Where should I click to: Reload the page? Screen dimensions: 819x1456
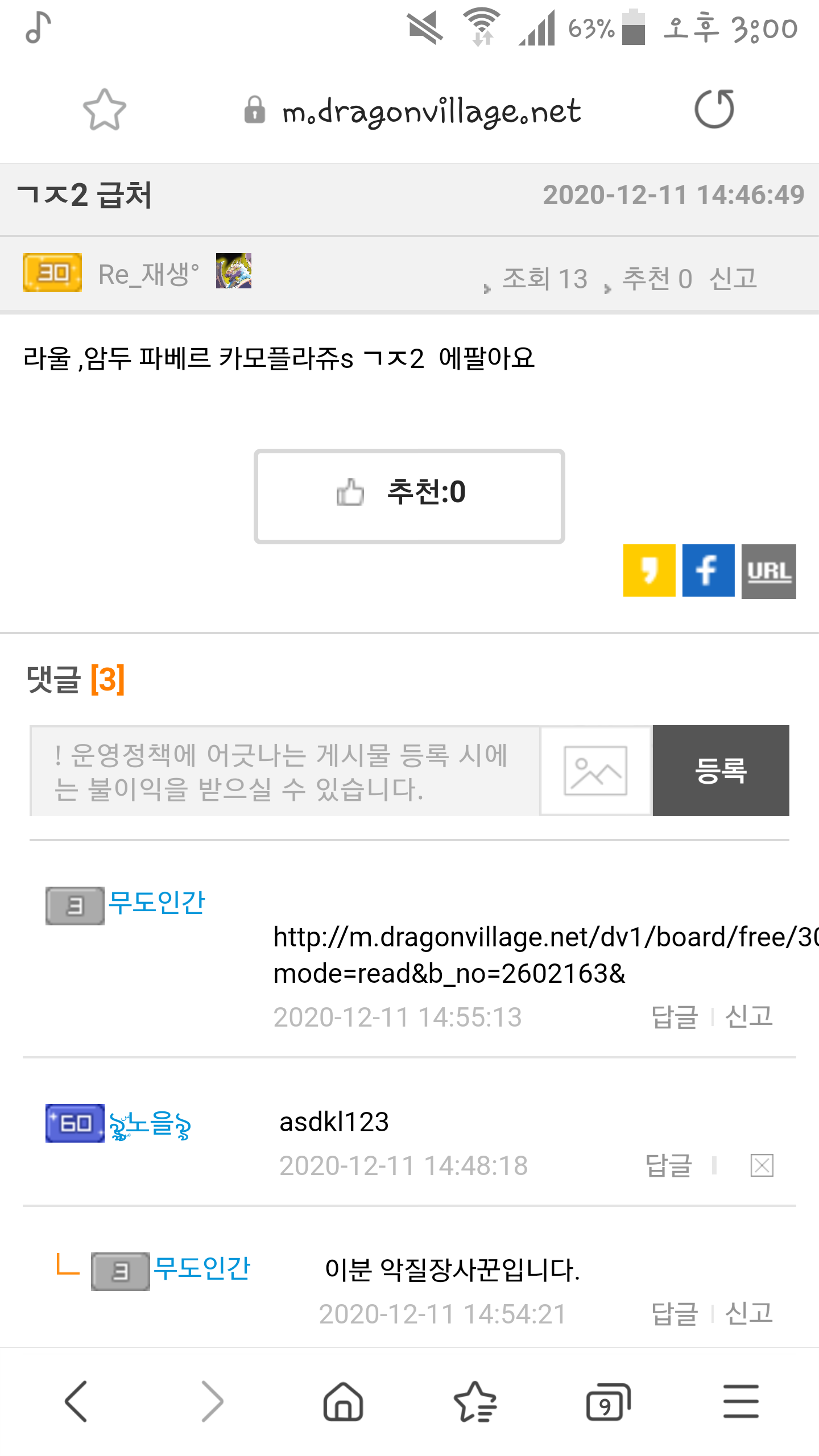[x=714, y=109]
